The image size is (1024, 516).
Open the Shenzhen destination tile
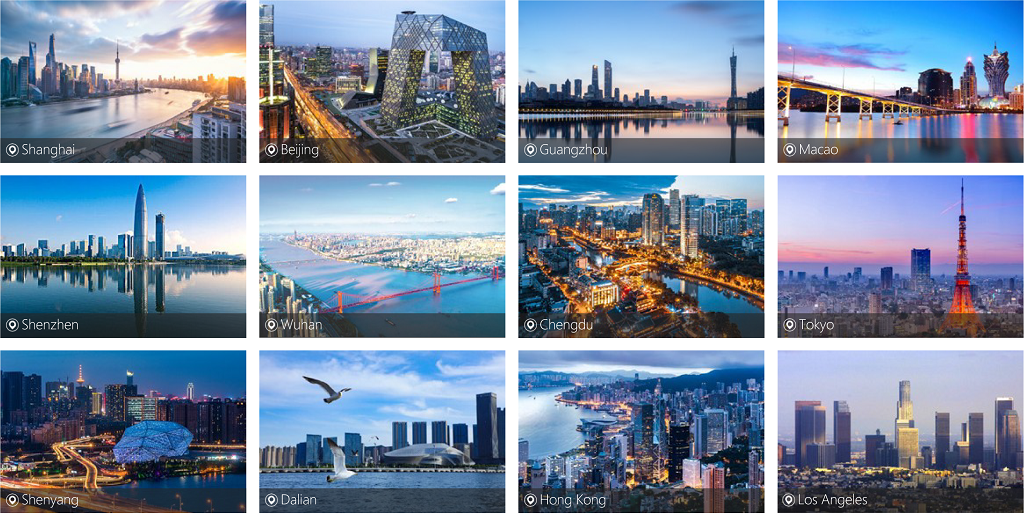122,256
